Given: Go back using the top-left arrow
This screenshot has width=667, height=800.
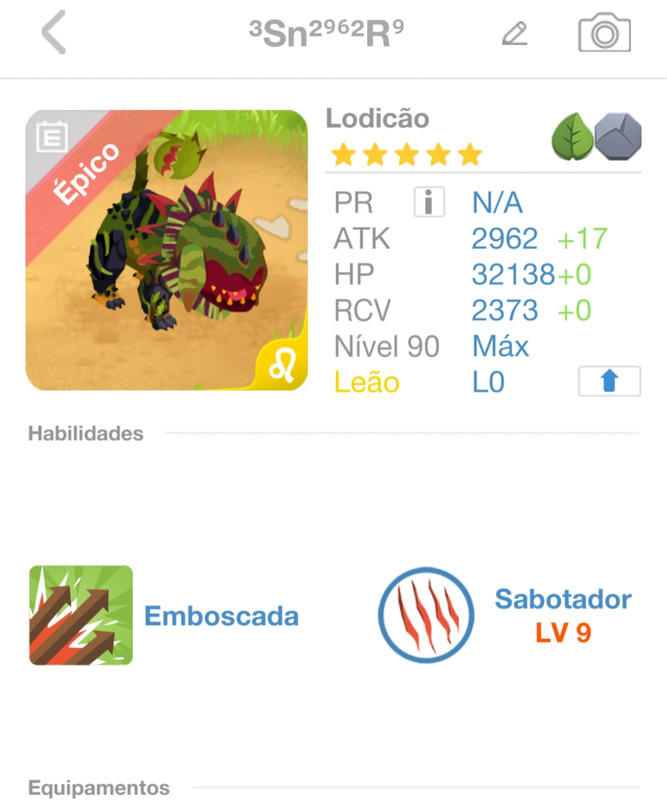Looking at the screenshot, I should (x=54, y=34).
